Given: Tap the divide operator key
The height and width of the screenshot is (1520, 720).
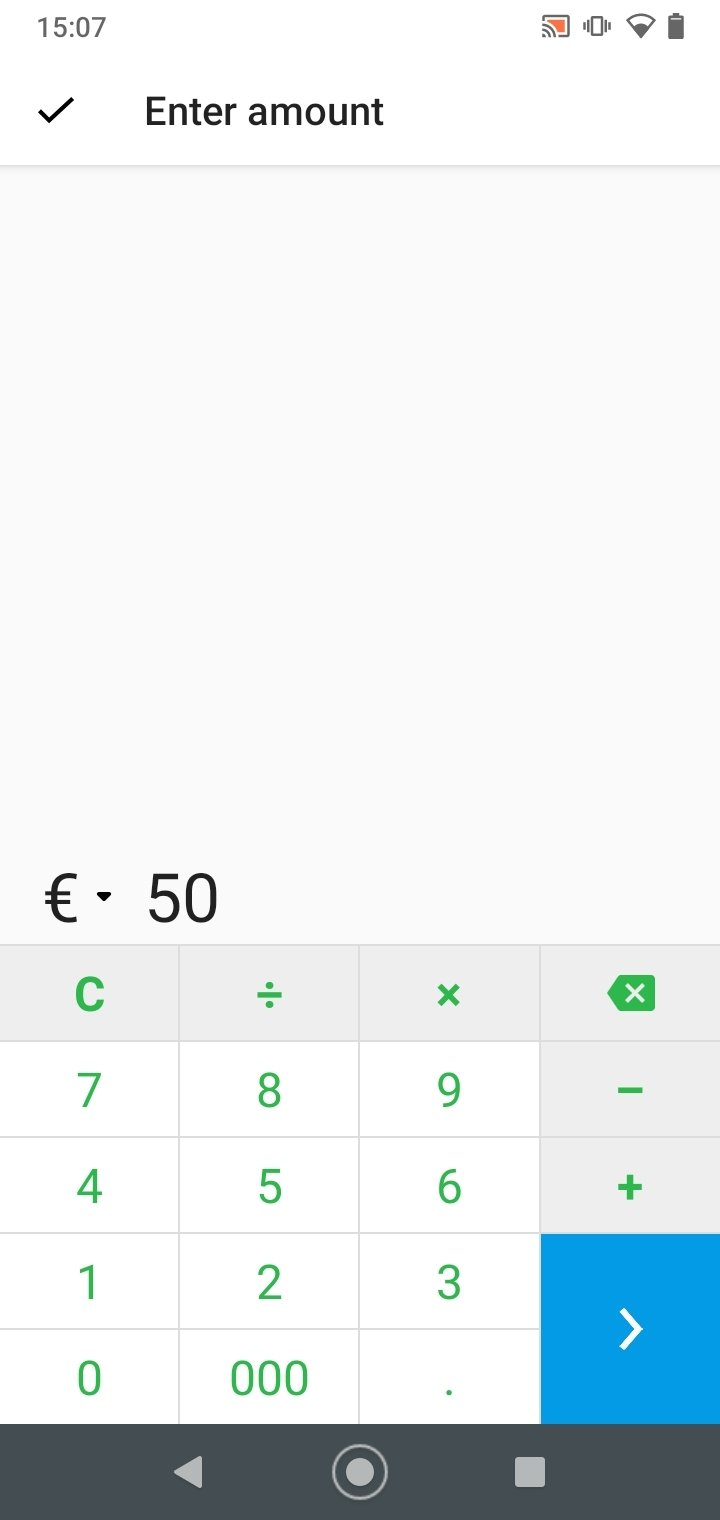Looking at the screenshot, I should 269,993.
